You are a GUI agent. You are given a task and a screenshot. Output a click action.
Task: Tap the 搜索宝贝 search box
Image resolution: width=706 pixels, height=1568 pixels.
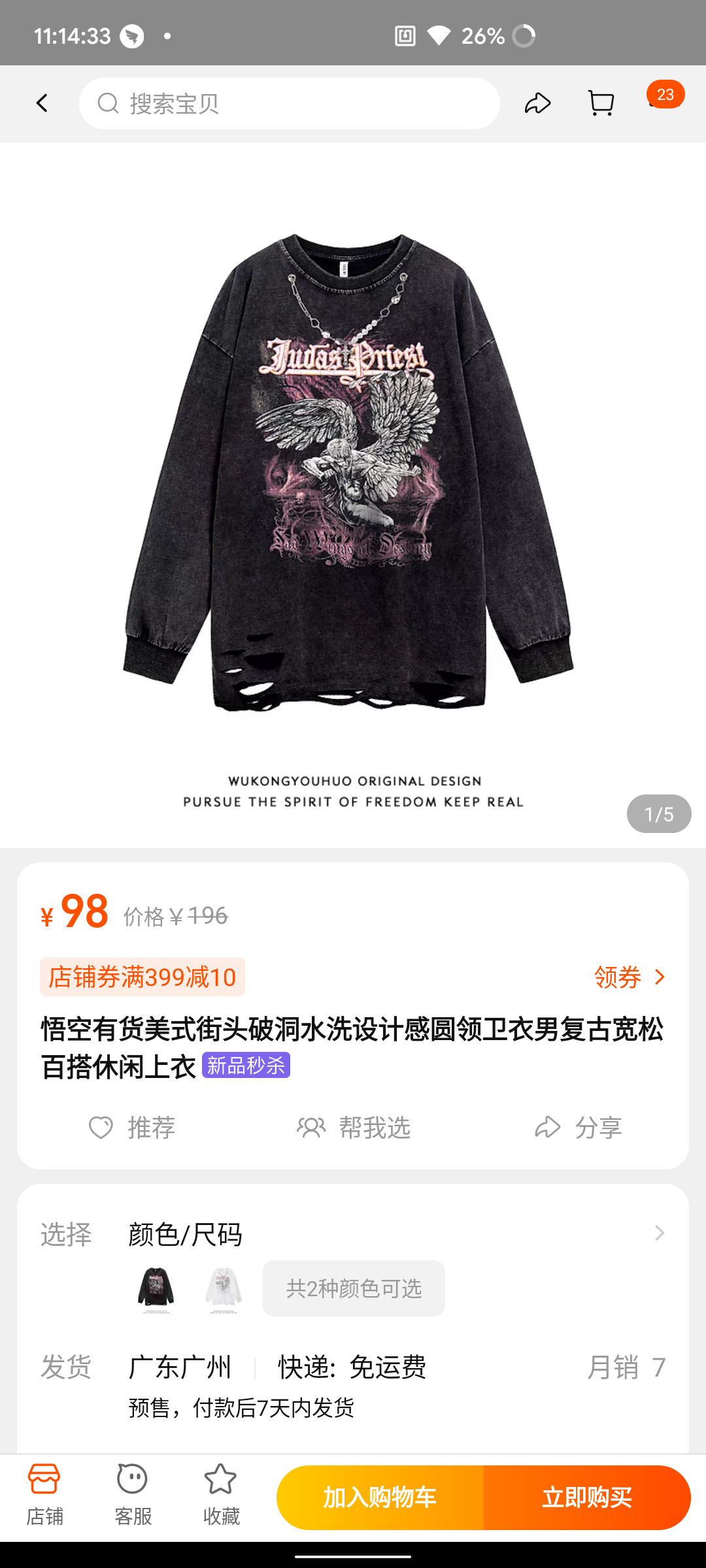[x=289, y=103]
